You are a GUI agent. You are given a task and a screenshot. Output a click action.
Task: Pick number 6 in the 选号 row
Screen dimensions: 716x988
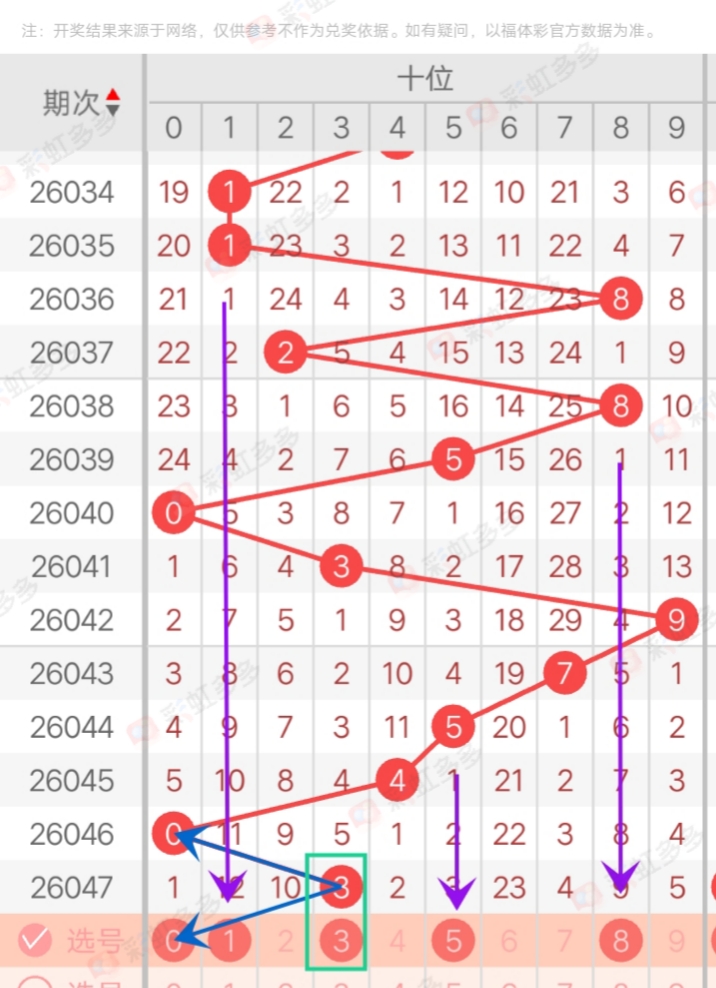coord(510,940)
